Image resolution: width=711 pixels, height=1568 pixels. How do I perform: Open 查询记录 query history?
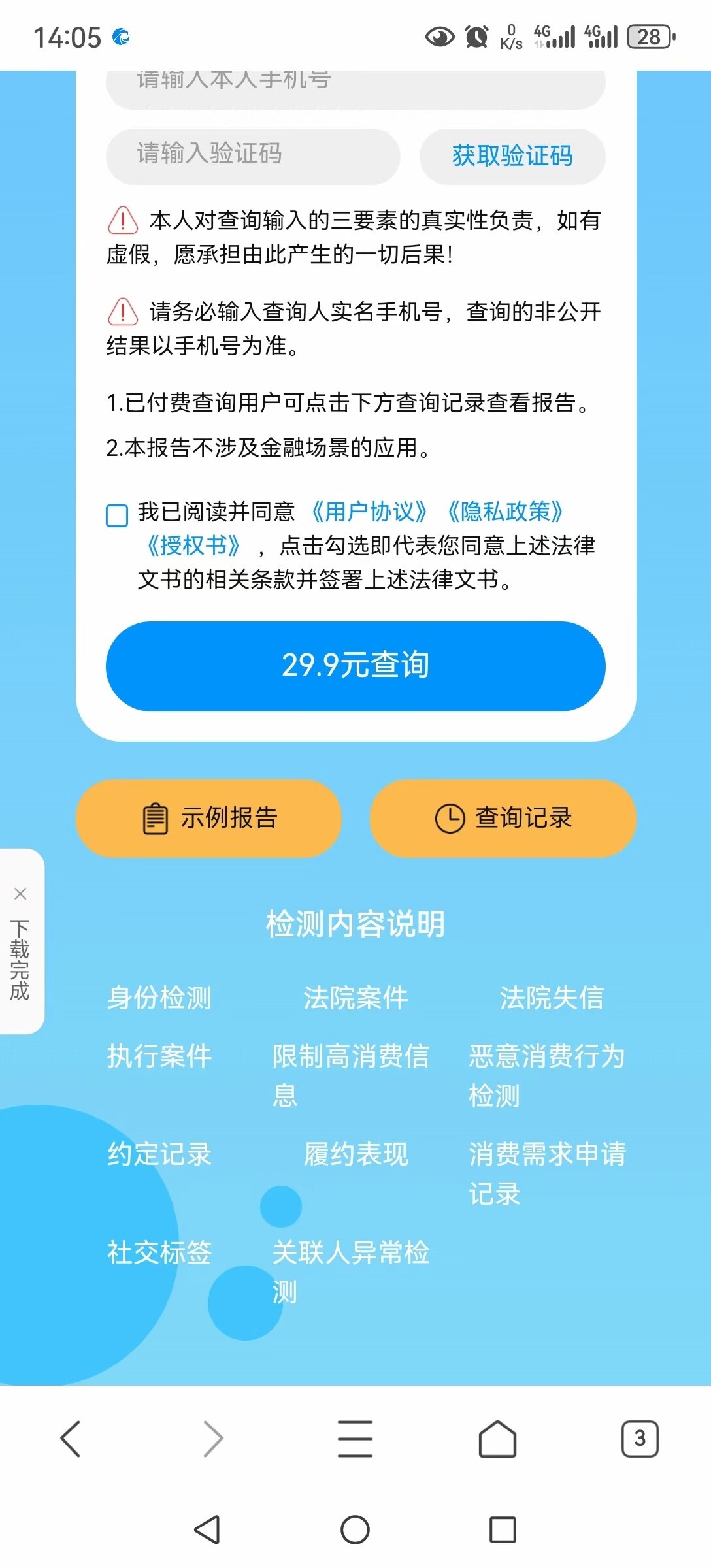pyautogui.click(x=503, y=818)
